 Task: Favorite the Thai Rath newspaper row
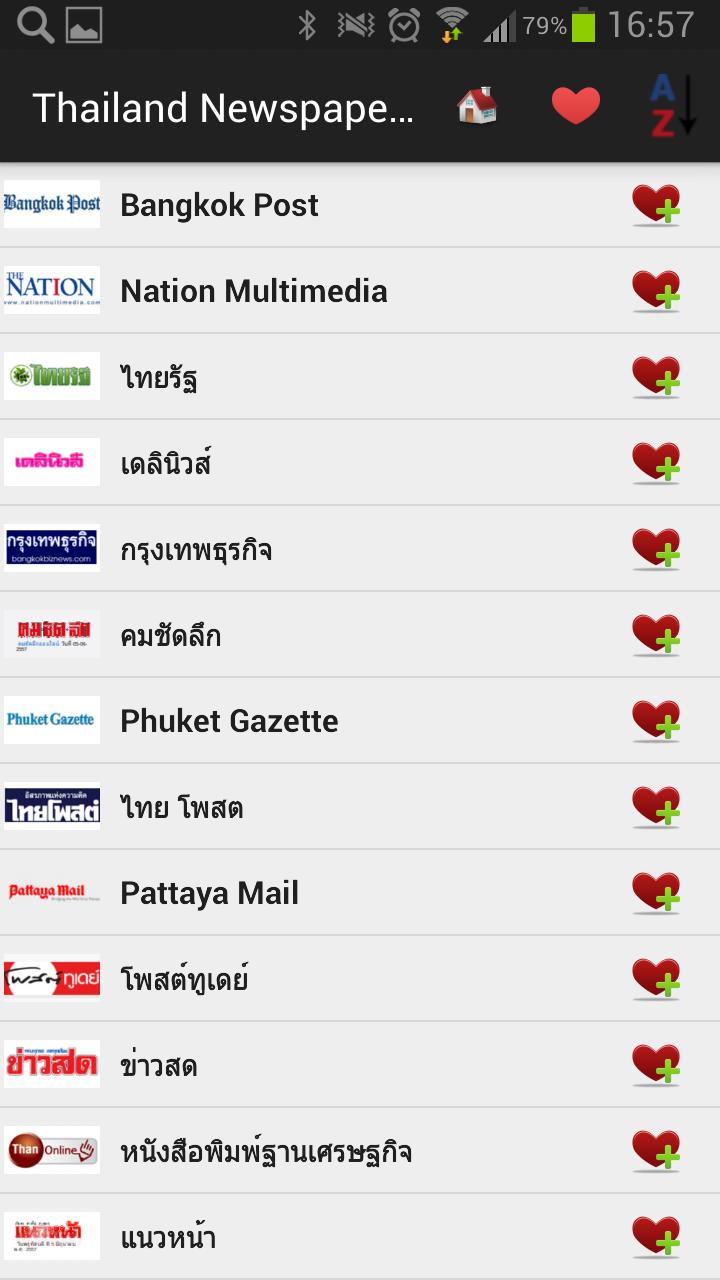click(657, 376)
